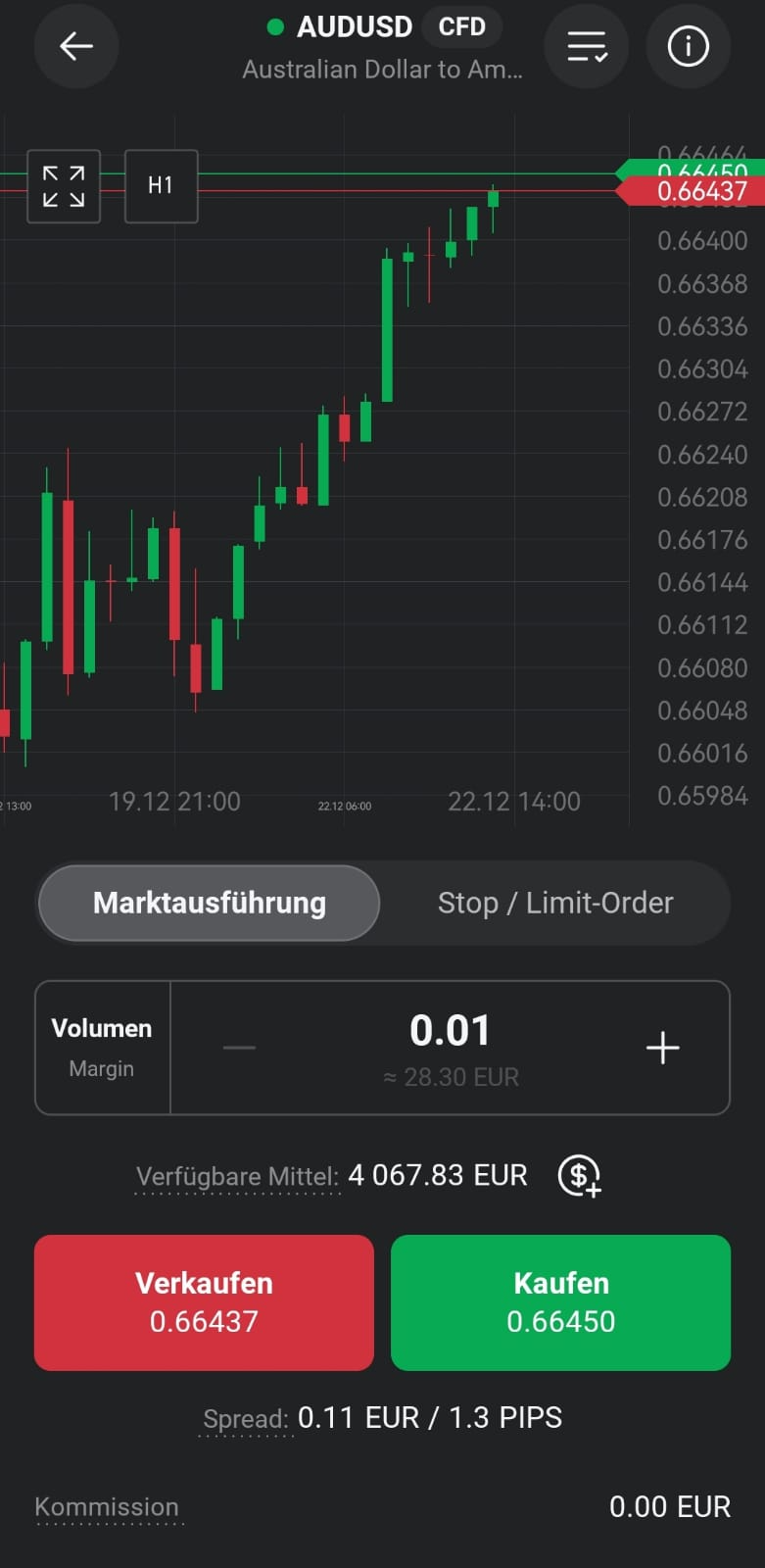The image size is (765, 1568).
Task: Tap the info icon for AUDUSD
Action: [x=688, y=46]
